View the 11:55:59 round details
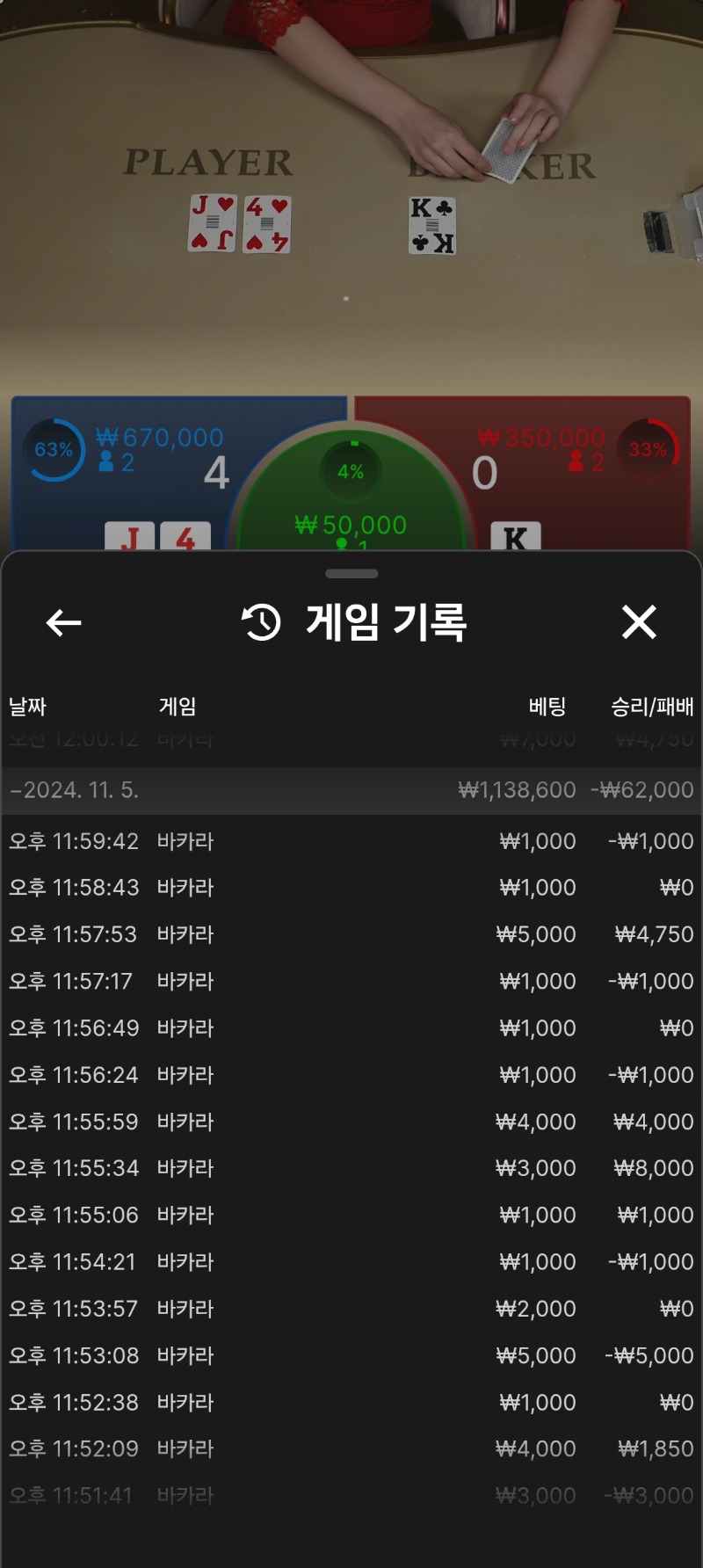The width and height of the screenshot is (703, 1568). [351, 1122]
